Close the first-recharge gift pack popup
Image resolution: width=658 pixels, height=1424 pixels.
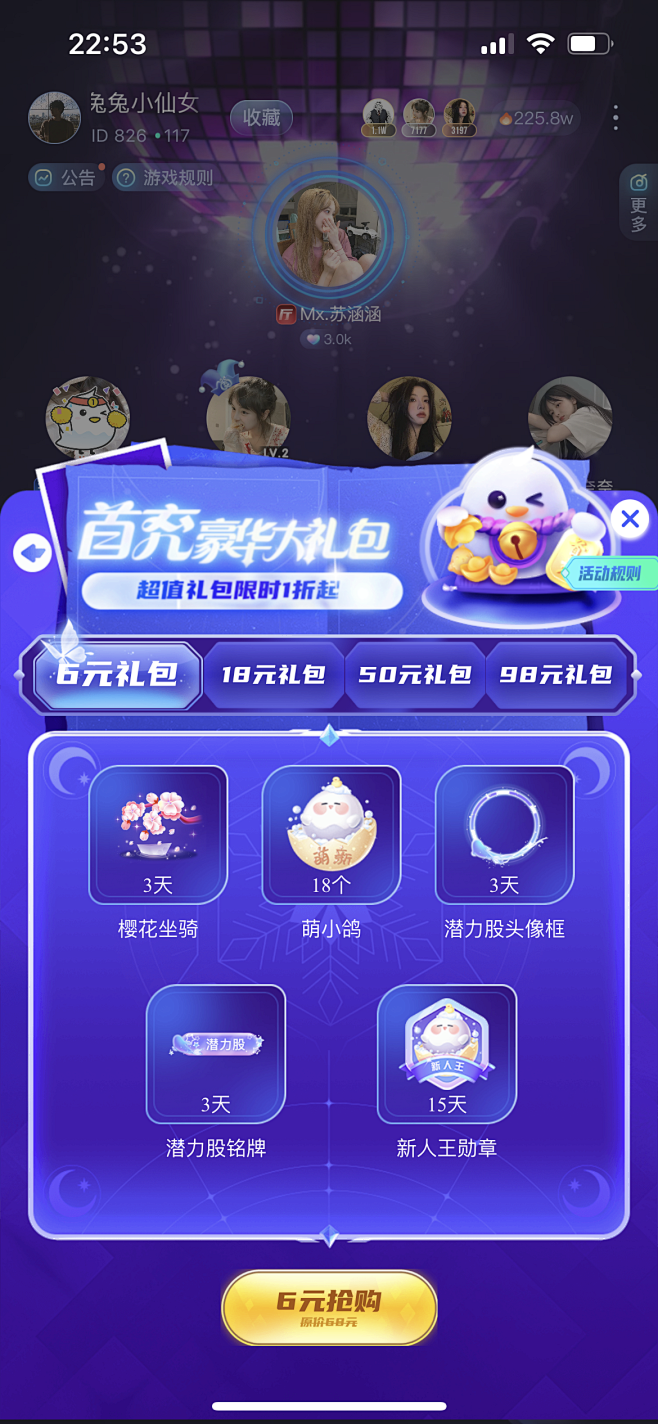tap(630, 519)
